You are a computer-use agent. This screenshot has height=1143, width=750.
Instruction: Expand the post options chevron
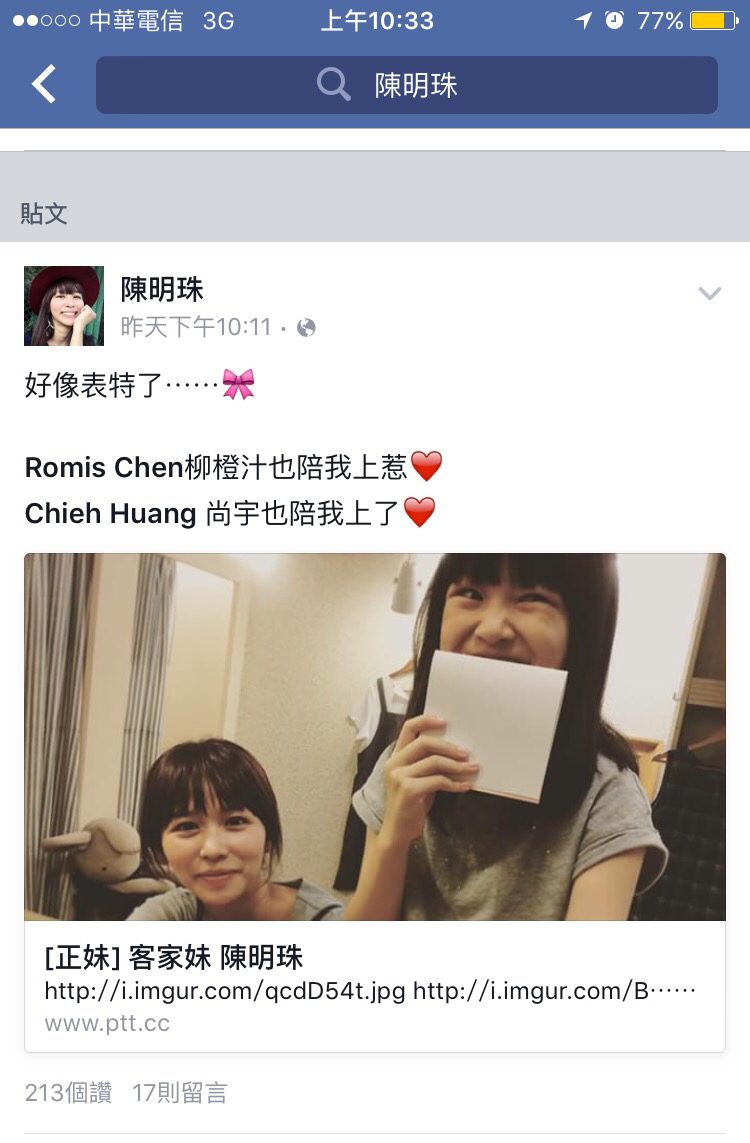pyautogui.click(x=709, y=294)
